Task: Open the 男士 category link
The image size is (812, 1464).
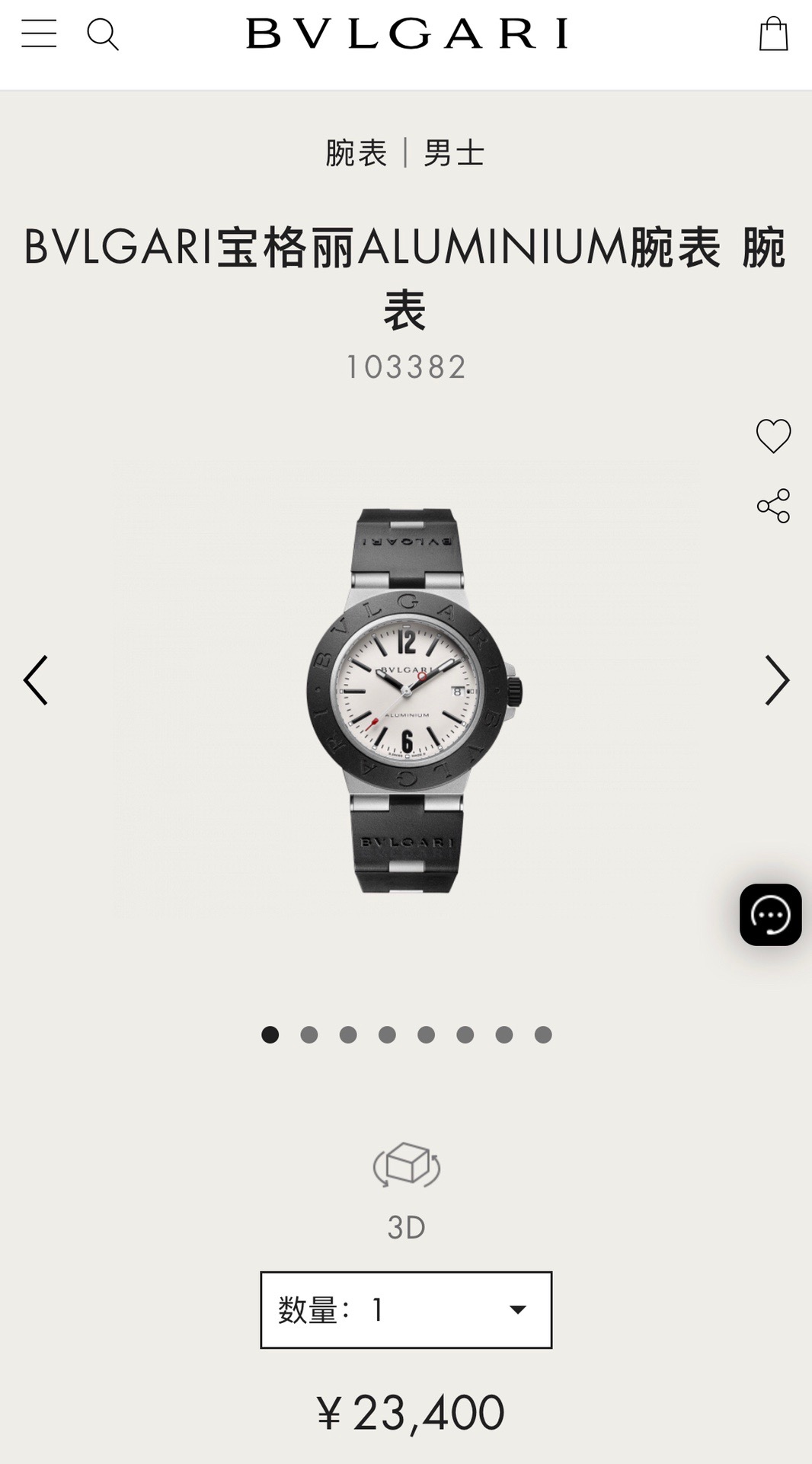Action: click(454, 153)
